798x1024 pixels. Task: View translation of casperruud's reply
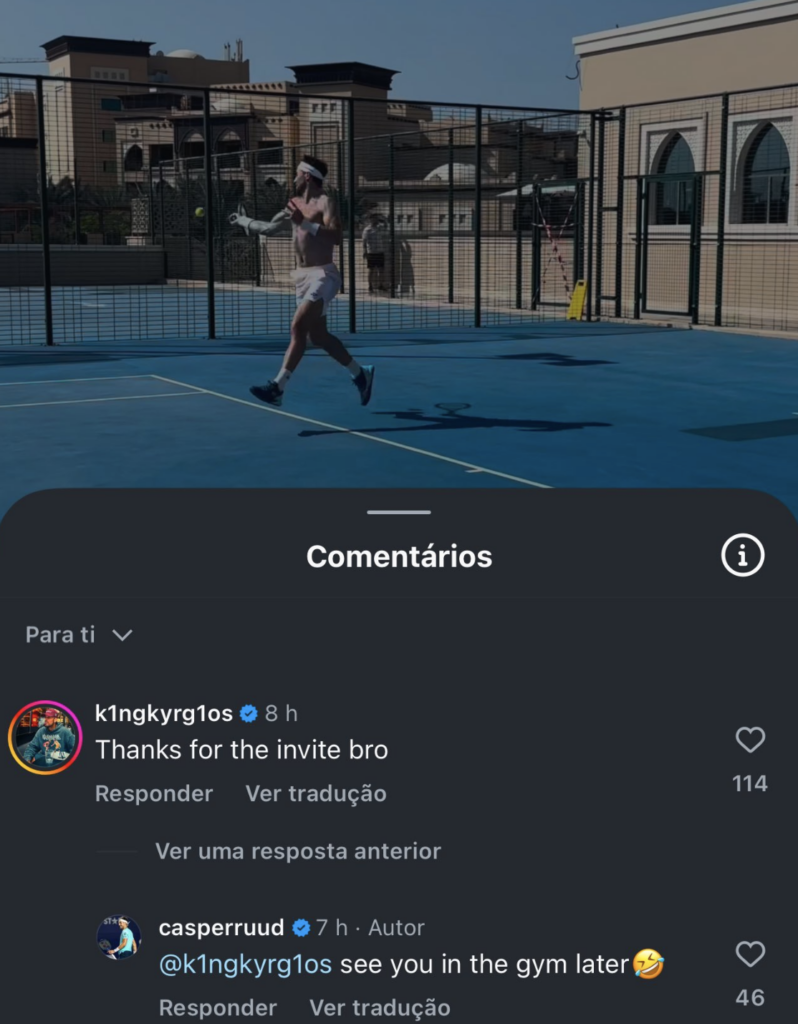379,1007
